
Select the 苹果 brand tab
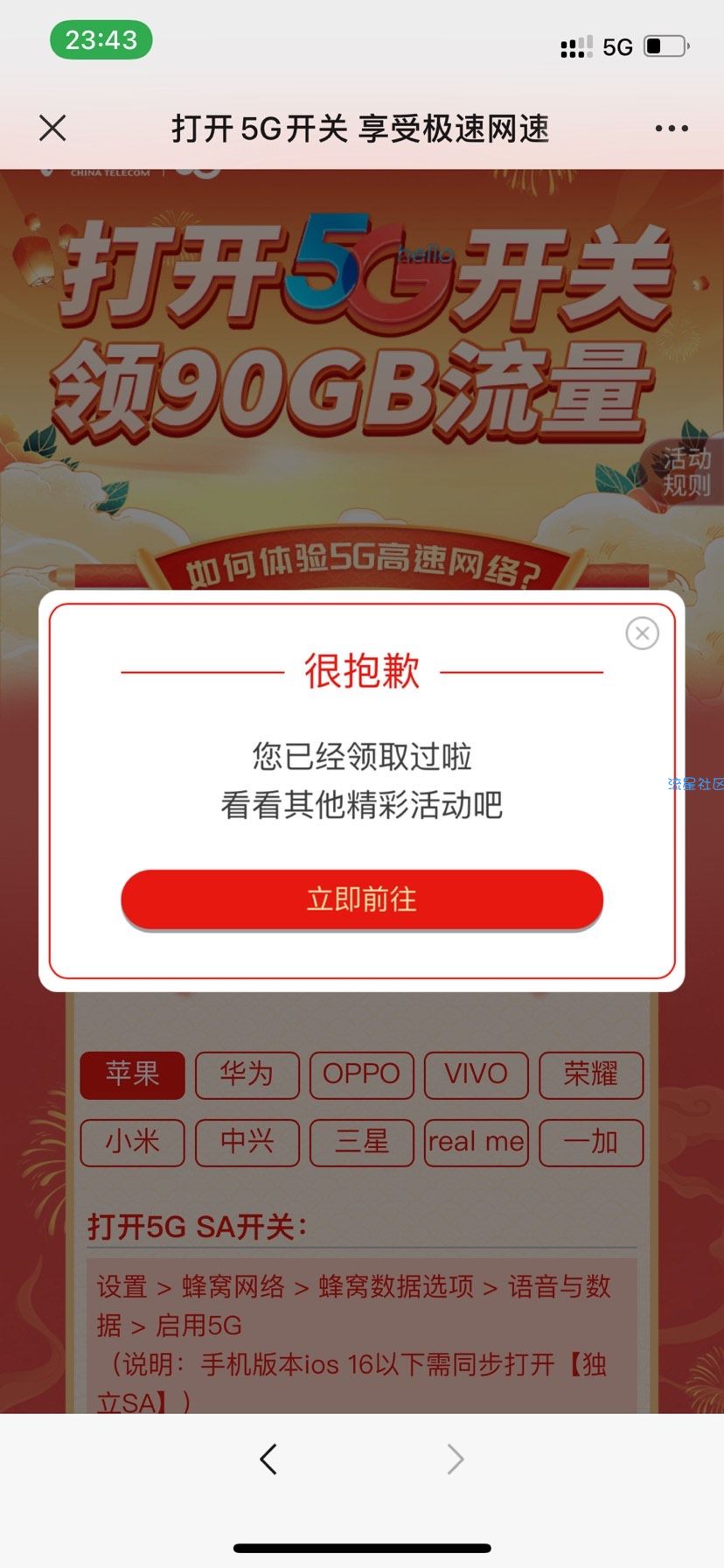[x=132, y=1074]
